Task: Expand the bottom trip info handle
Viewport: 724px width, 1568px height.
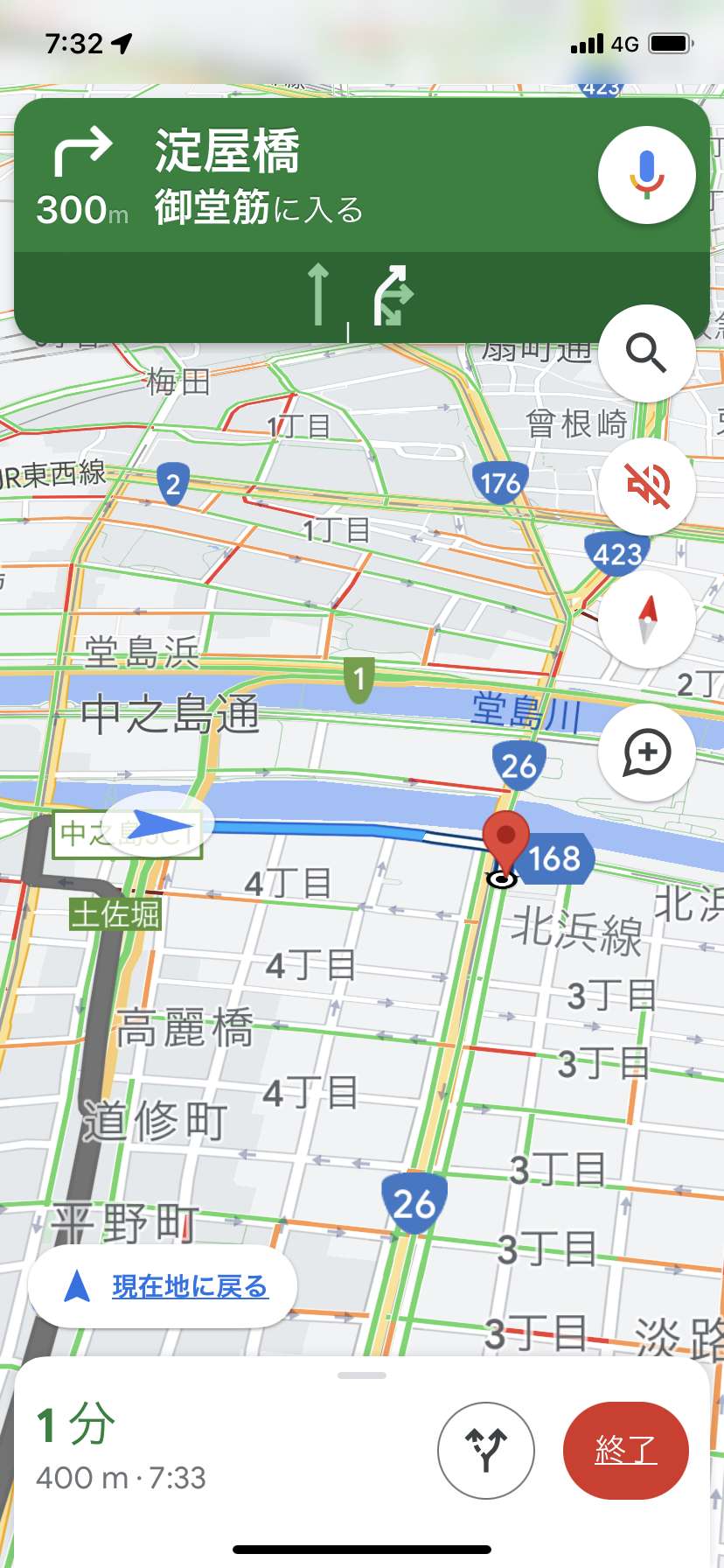Action: (x=361, y=1375)
